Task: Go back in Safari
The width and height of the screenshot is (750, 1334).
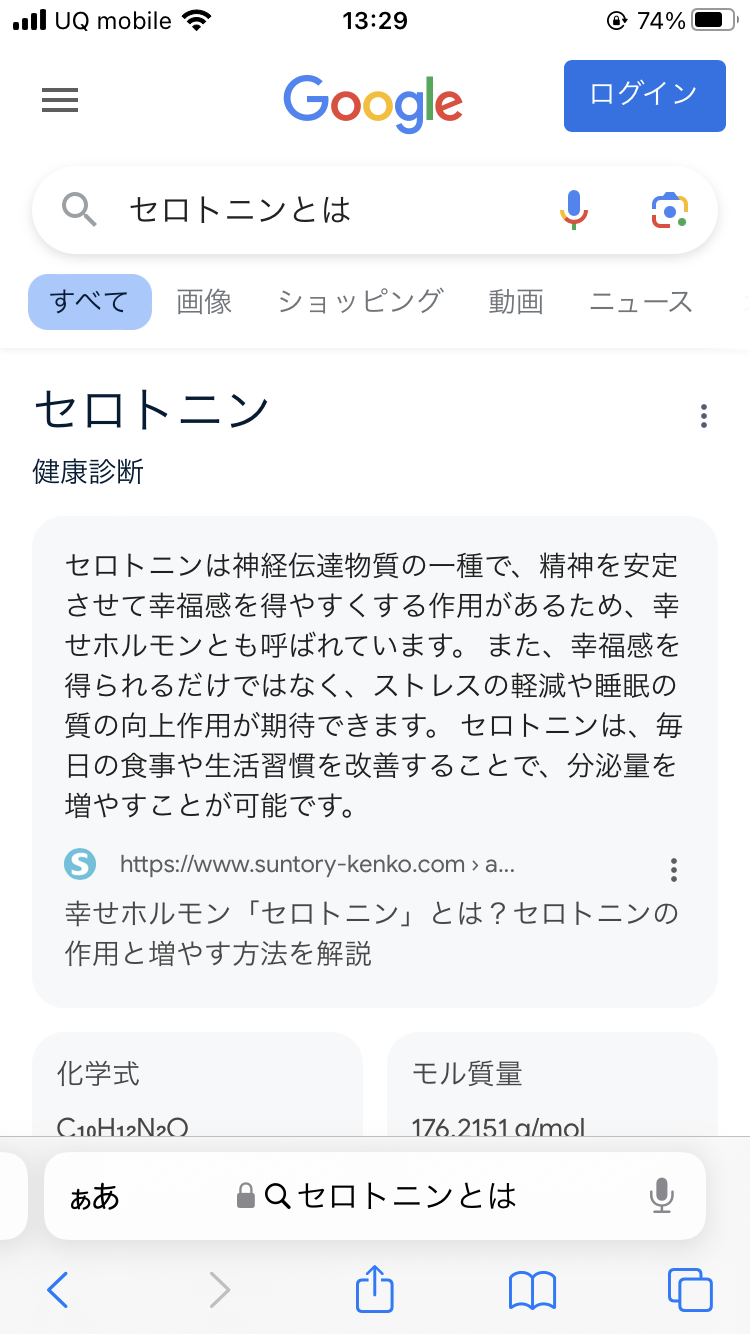Action: (58, 1290)
